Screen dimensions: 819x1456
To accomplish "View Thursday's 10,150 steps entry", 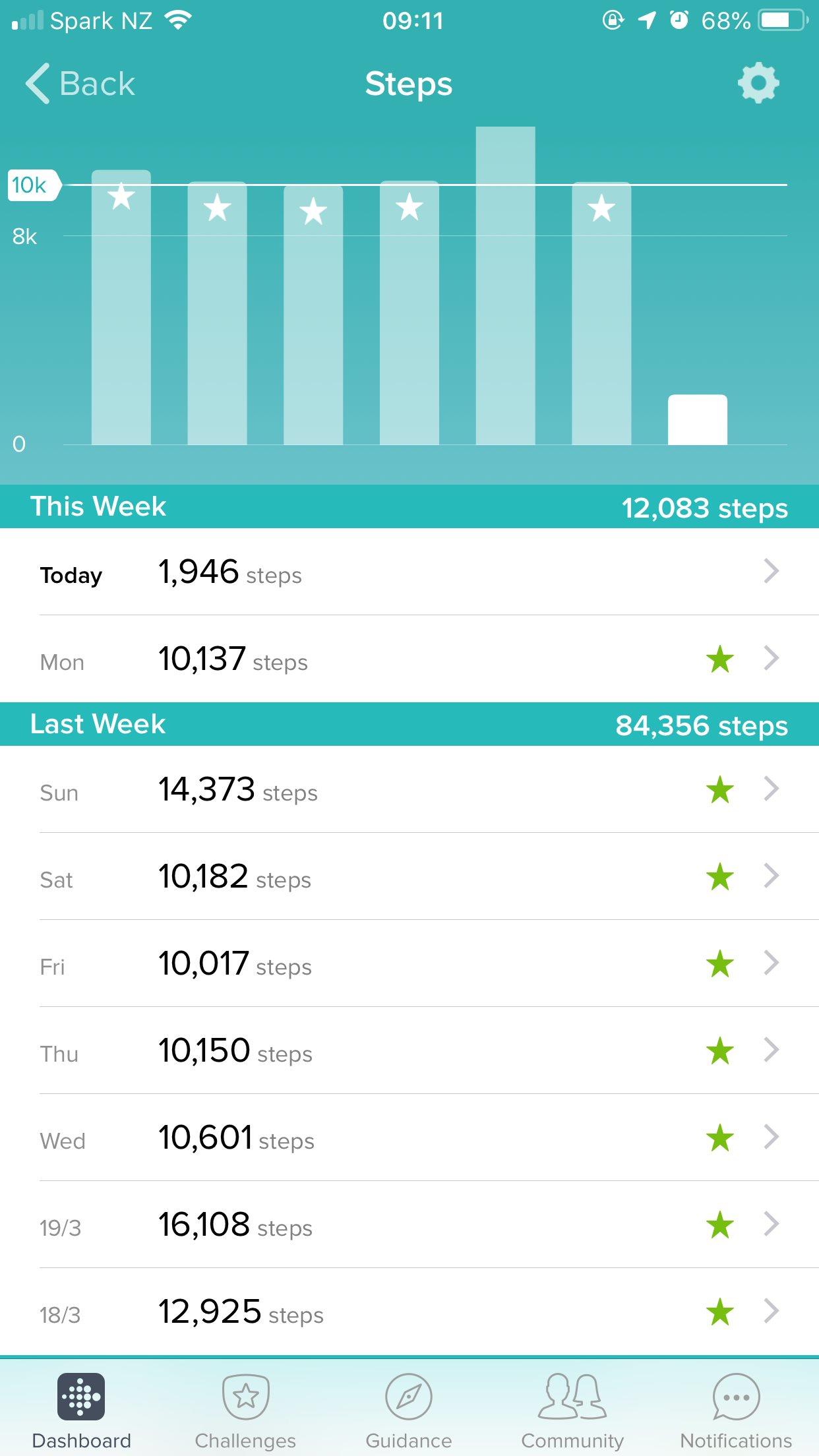I will click(x=409, y=1050).
